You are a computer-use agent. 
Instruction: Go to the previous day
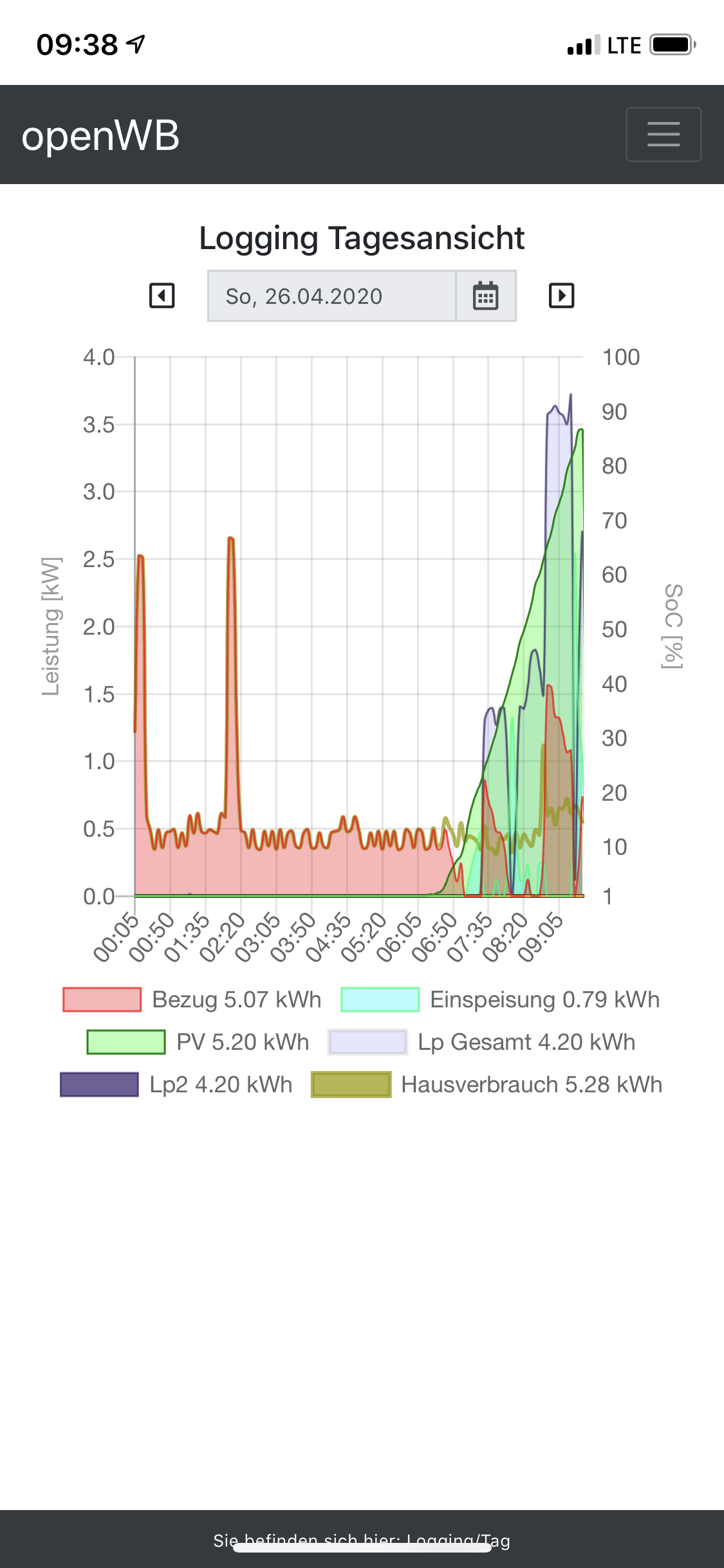point(162,296)
